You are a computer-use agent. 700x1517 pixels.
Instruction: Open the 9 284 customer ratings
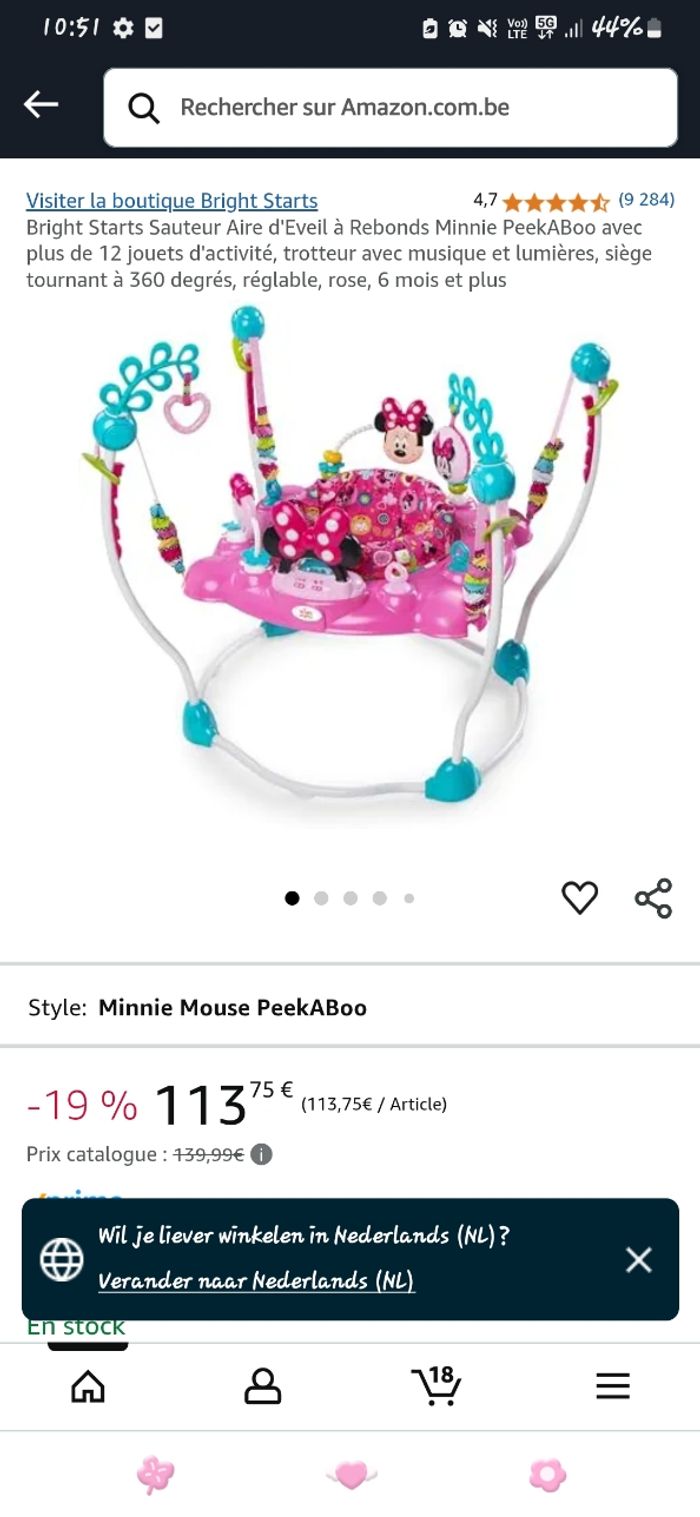(x=645, y=200)
